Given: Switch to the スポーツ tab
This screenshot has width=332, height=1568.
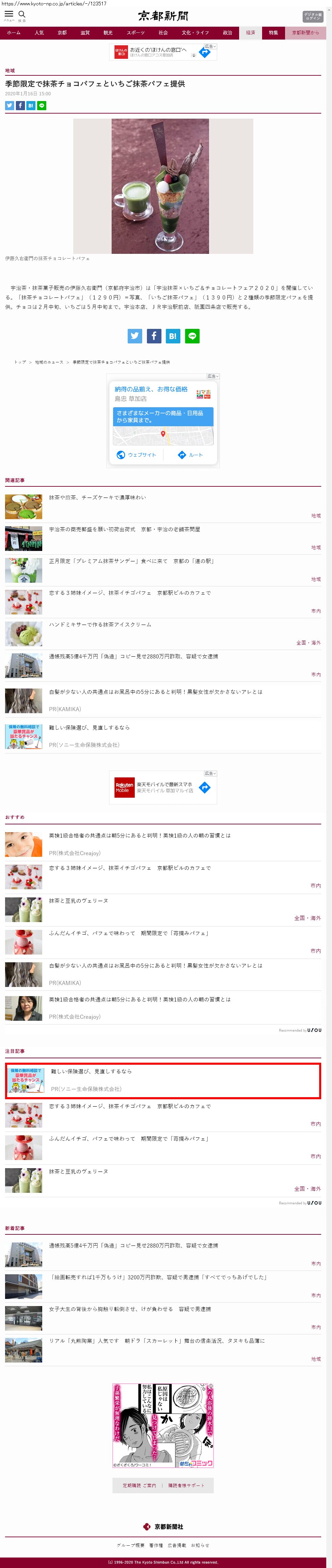Looking at the screenshot, I should click(x=135, y=33).
